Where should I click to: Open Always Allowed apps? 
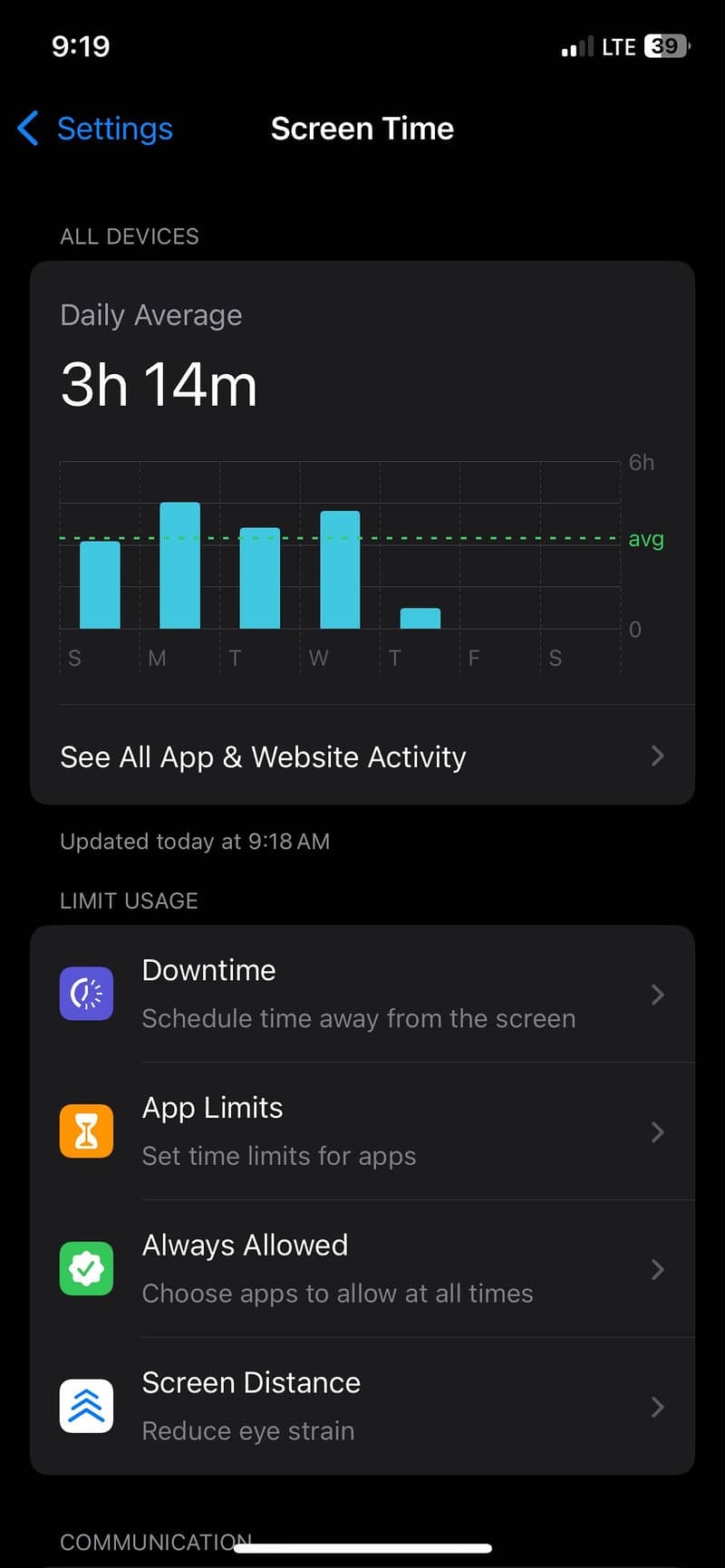click(x=362, y=1269)
